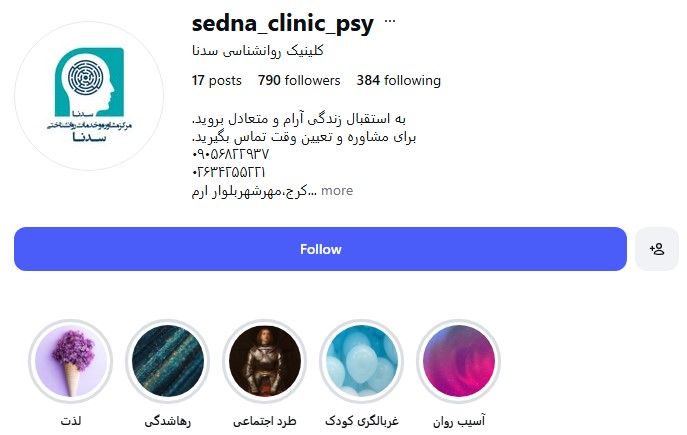Open the لذت story highlight

coord(71,361)
